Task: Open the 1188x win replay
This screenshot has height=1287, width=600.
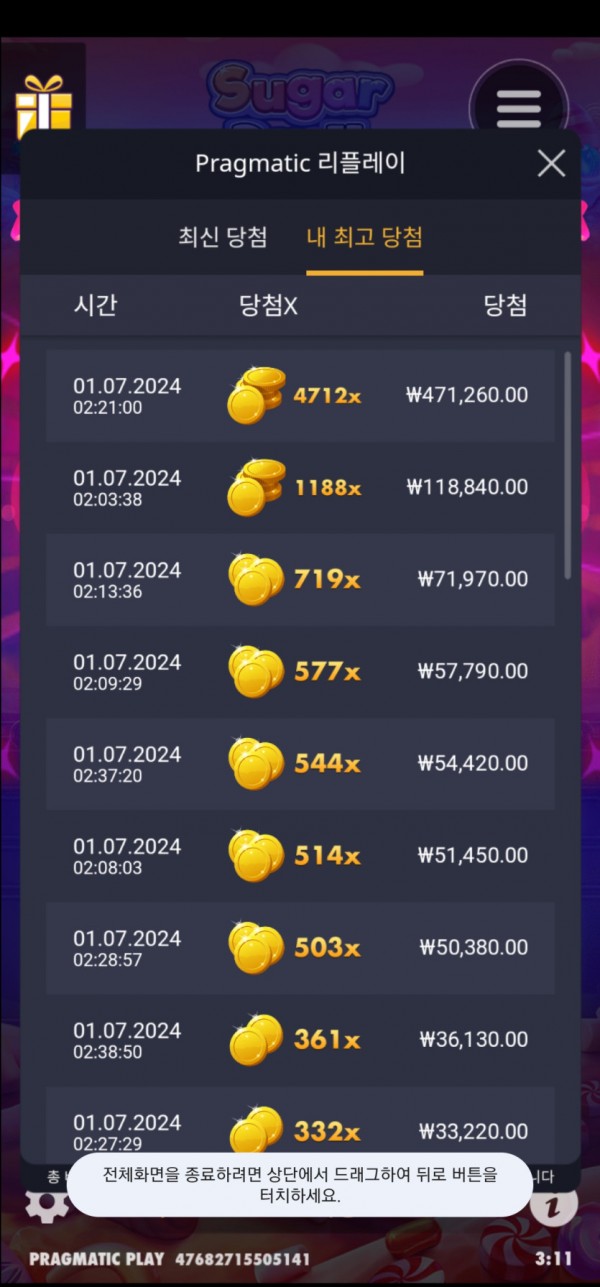Action: (300, 487)
